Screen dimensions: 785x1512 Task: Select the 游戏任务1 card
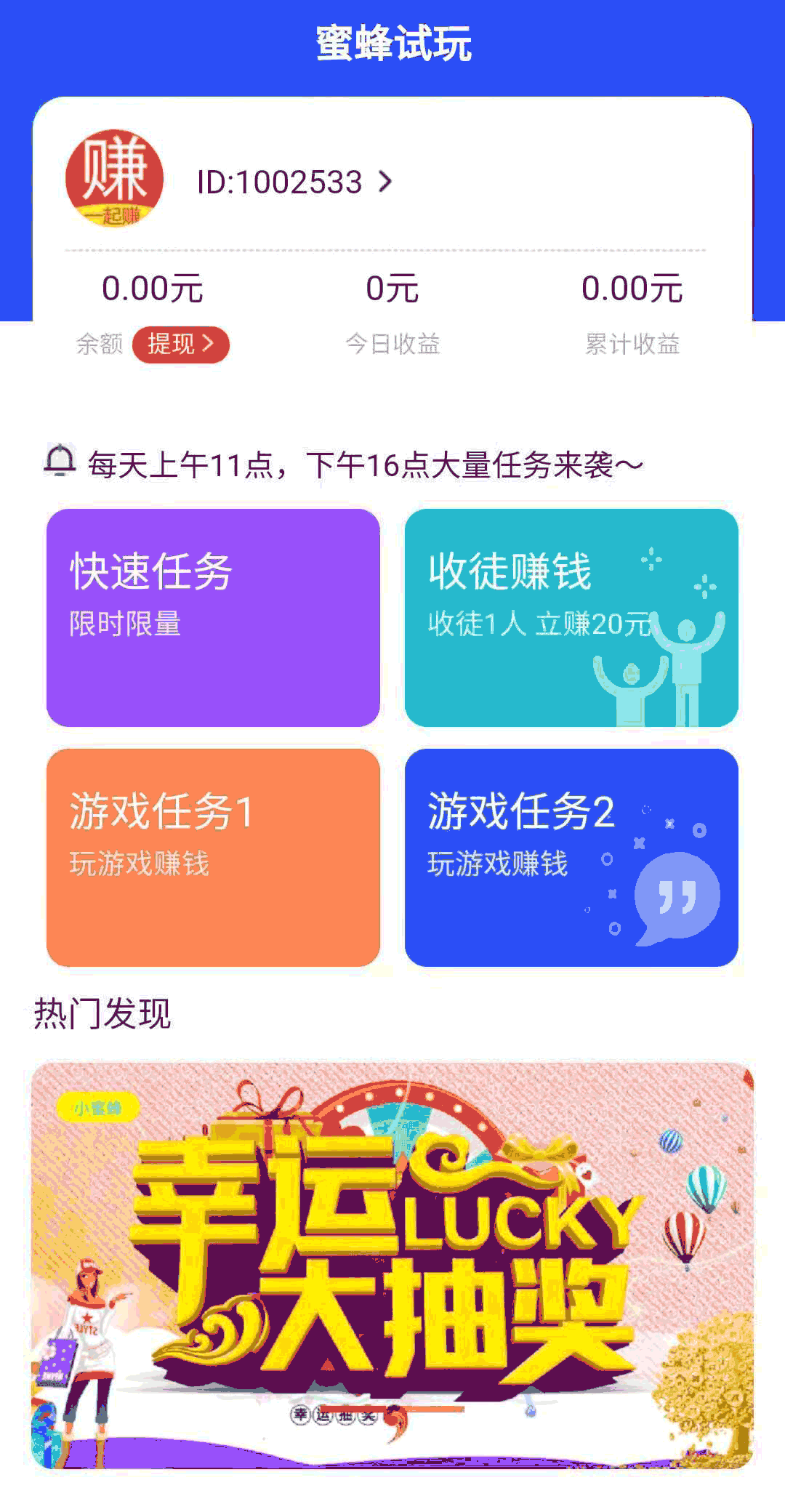click(x=213, y=857)
